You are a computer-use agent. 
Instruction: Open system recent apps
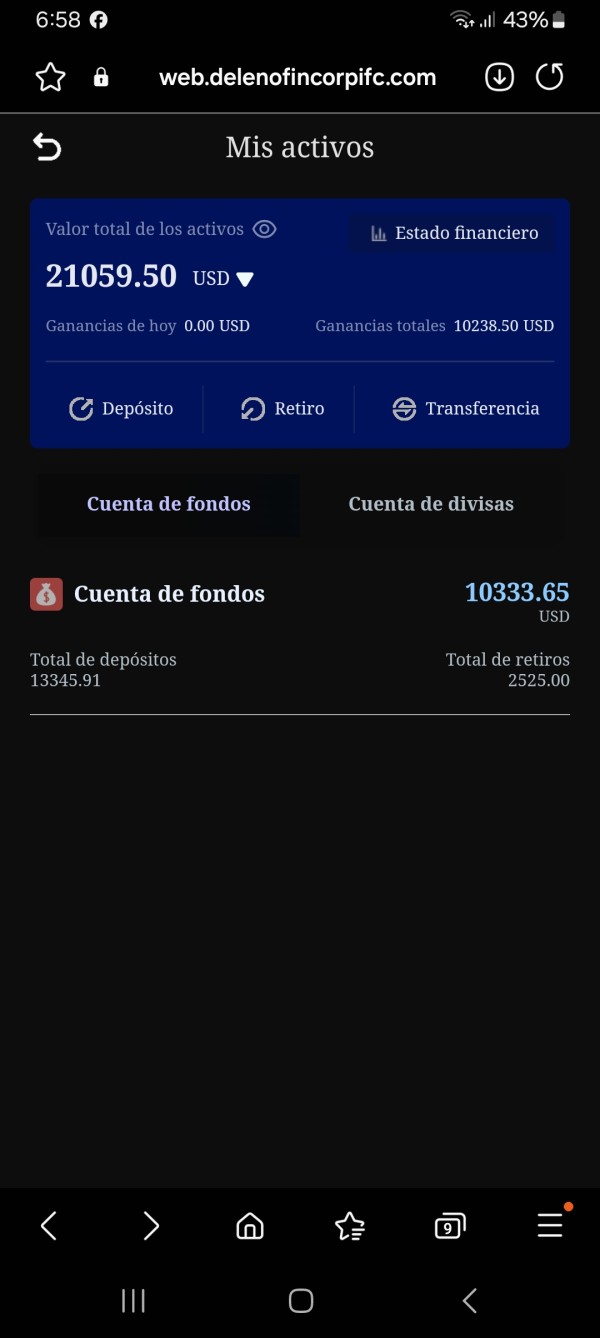tap(133, 1300)
